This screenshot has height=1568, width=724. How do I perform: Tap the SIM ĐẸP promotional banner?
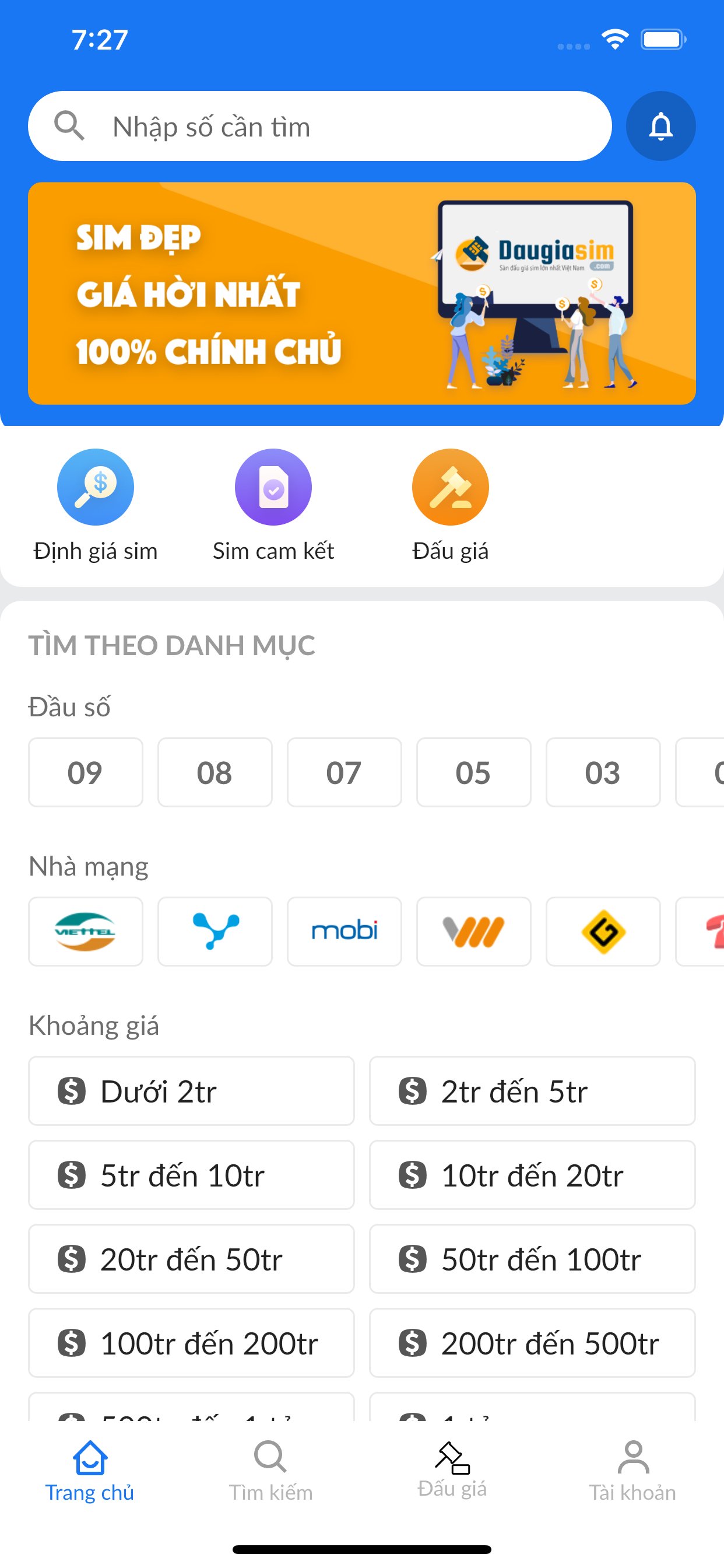[x=362, y=292]
